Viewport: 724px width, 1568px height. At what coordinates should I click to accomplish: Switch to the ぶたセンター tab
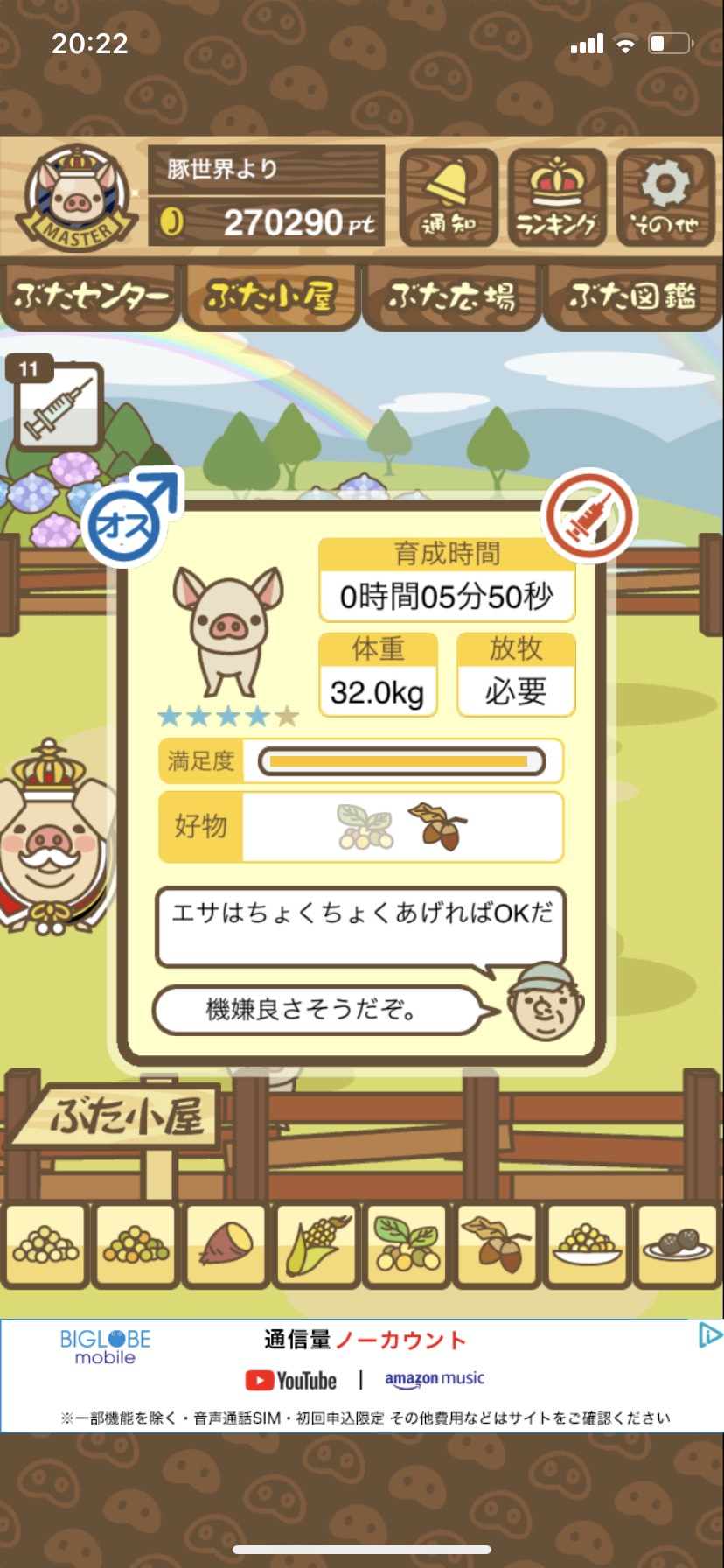coord(91,297)
